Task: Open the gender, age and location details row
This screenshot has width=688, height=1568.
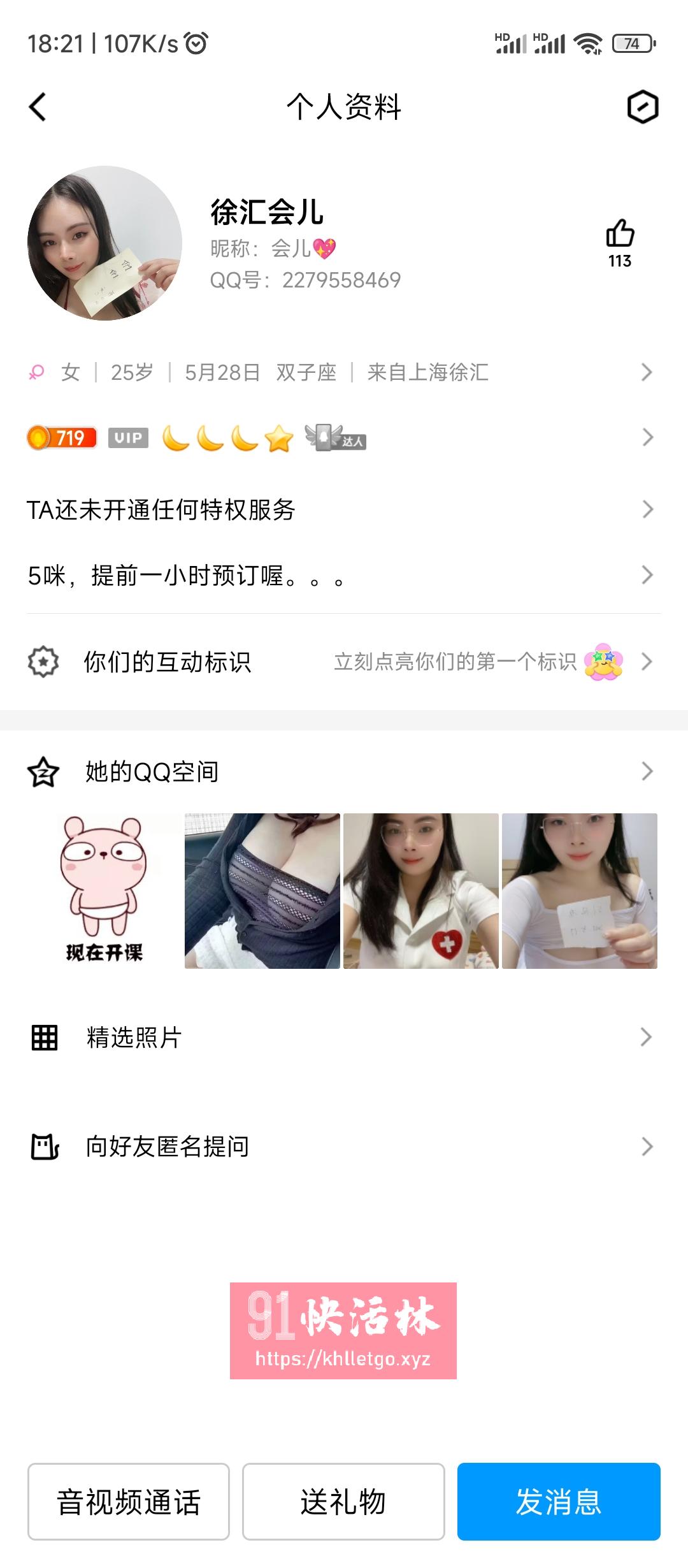Action: click(x=344, y=372)
